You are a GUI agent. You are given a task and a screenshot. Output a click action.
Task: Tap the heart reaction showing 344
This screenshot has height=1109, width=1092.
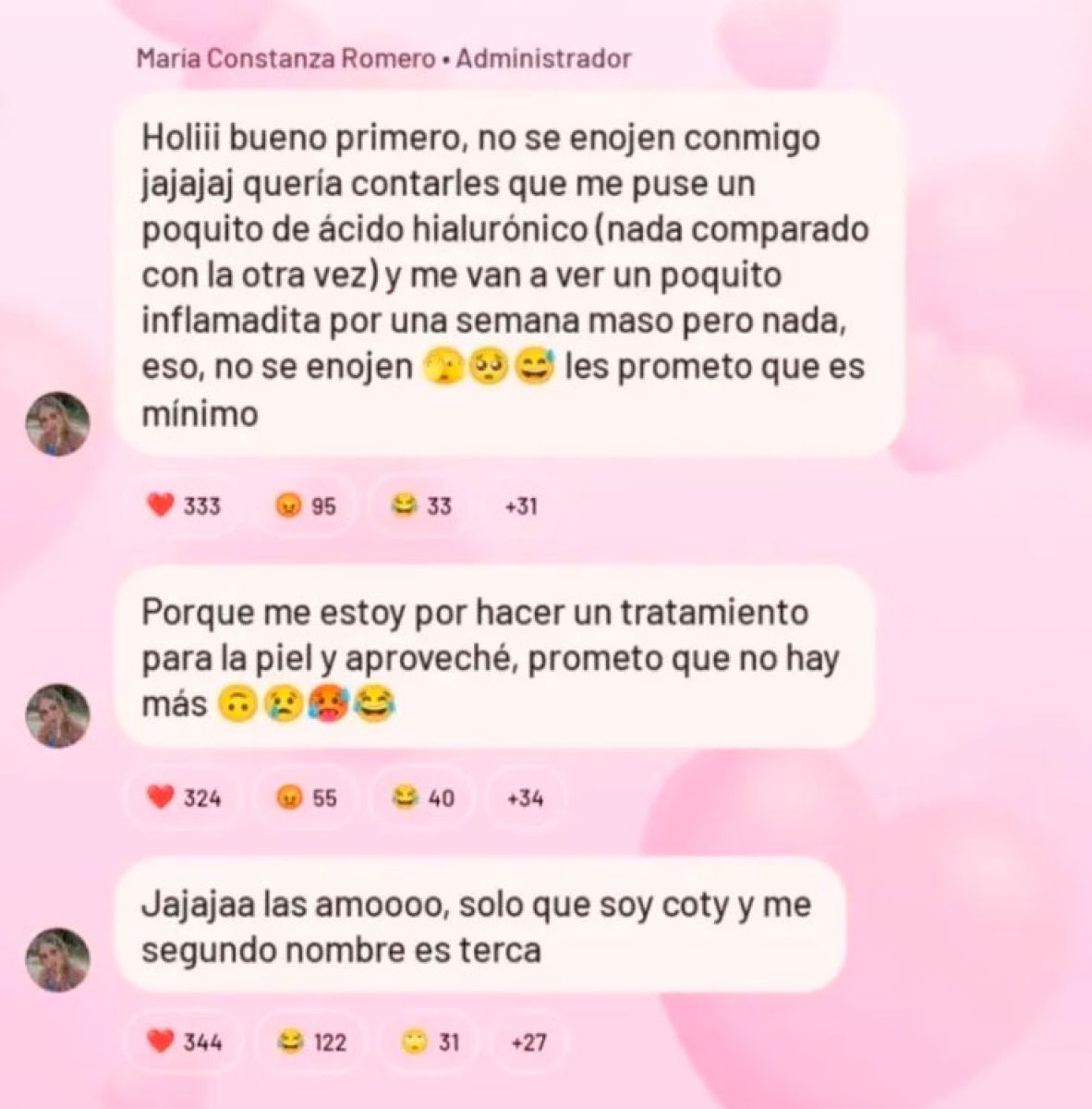coord(184,1042)
